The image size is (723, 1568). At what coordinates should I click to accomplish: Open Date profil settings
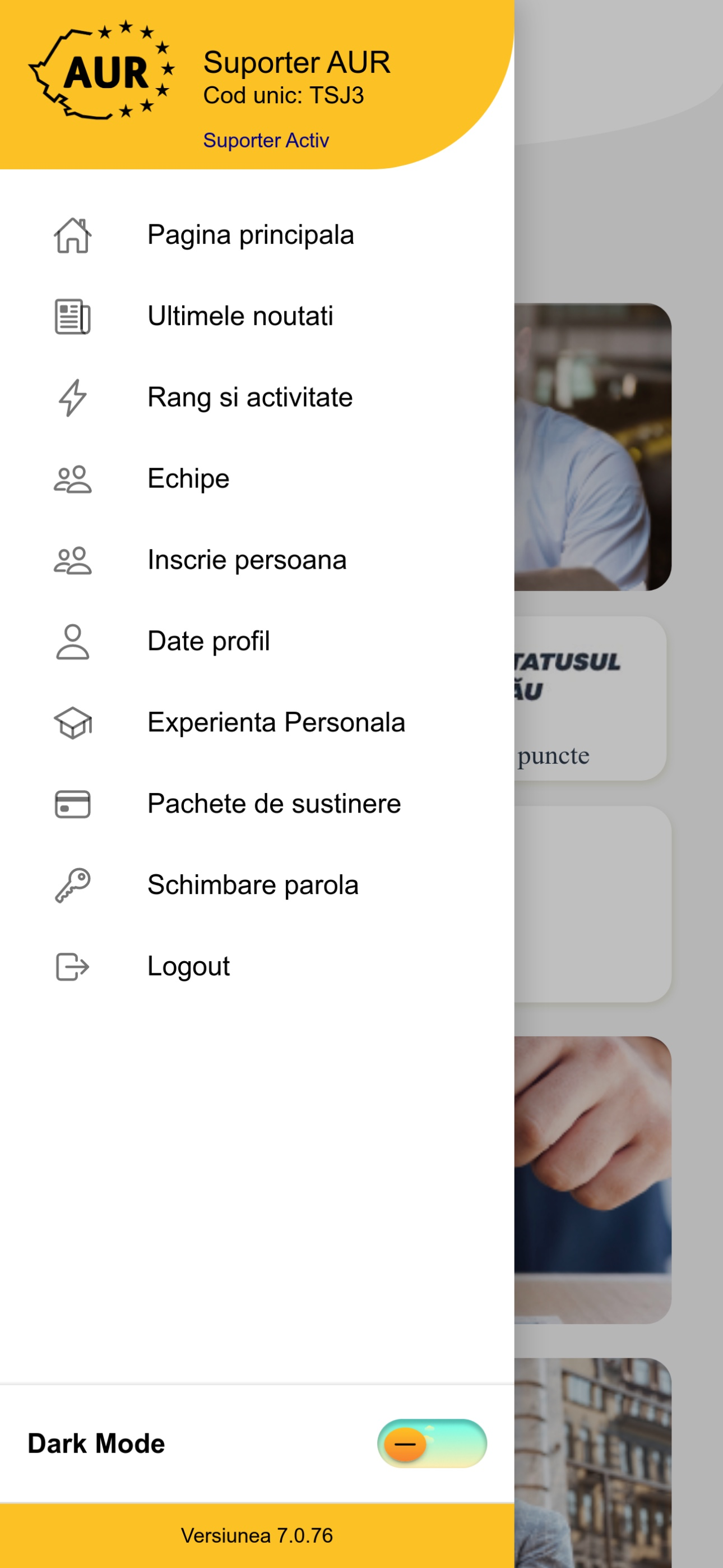(x=208, y=642)
